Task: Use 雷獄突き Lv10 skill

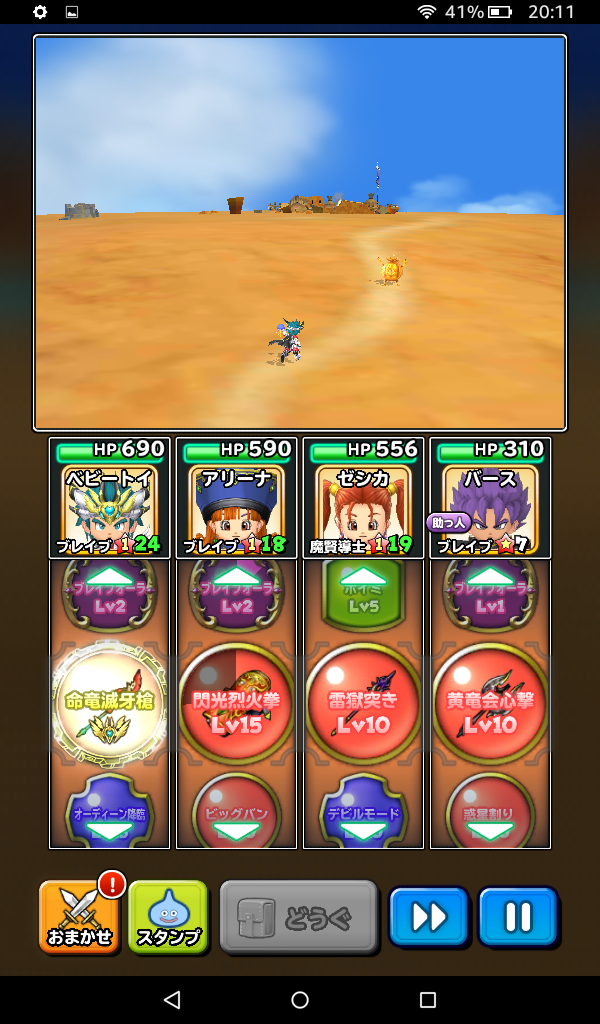Action: point(363,703)
